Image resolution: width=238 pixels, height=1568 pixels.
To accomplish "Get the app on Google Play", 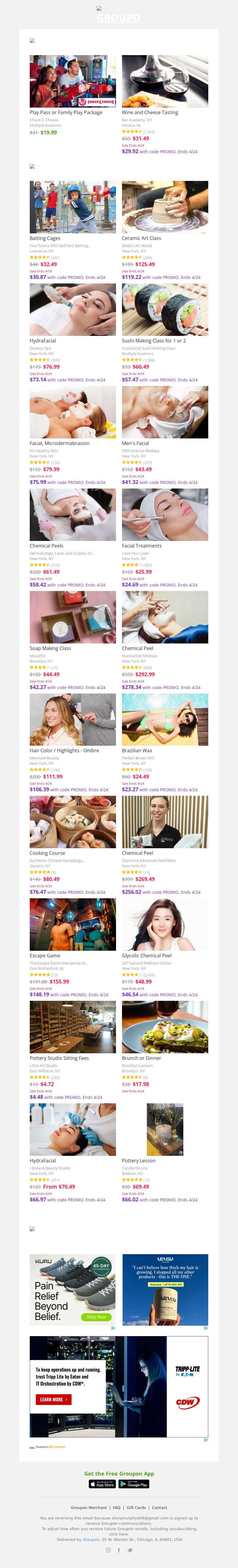I will [x=134, y=1484].
